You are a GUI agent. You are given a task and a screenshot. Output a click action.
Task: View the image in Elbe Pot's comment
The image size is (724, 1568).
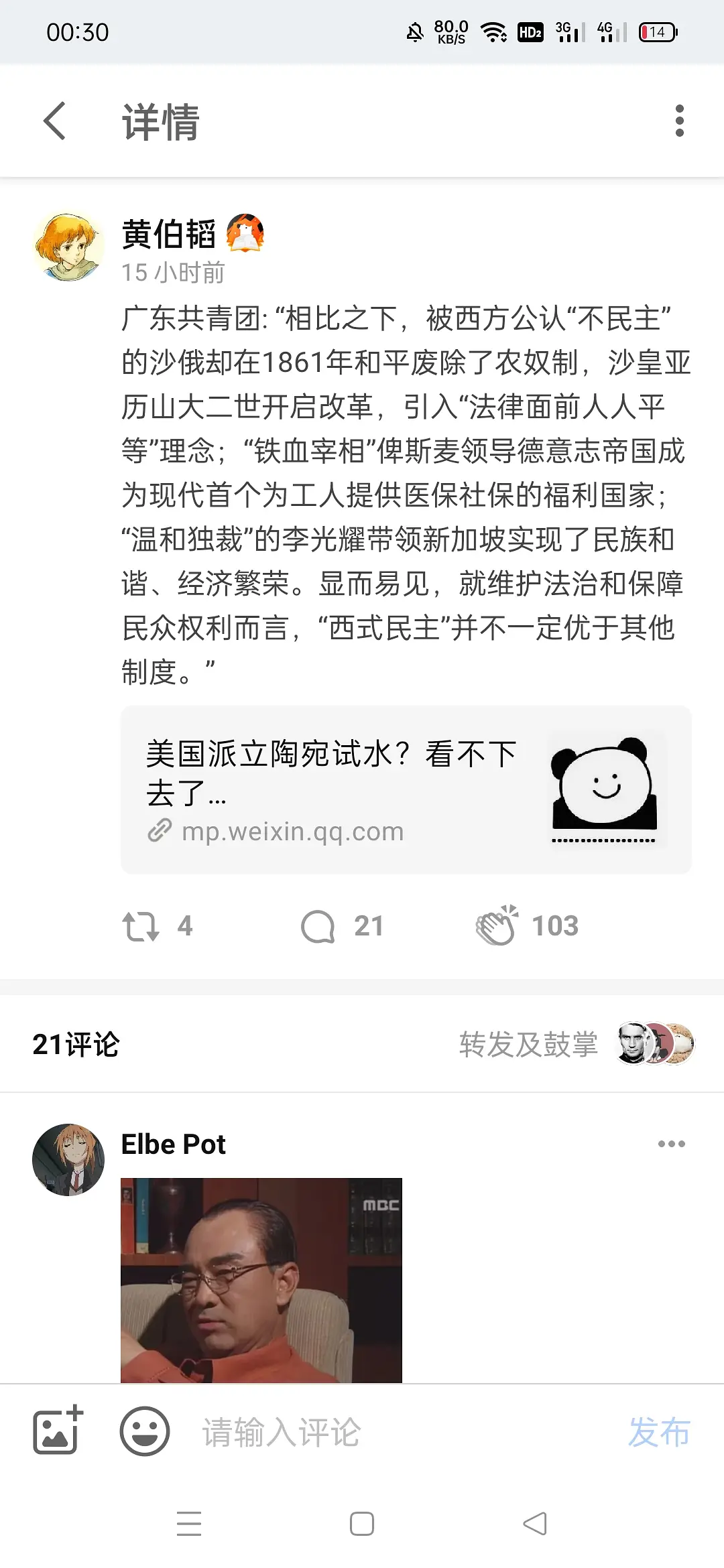261,1280
